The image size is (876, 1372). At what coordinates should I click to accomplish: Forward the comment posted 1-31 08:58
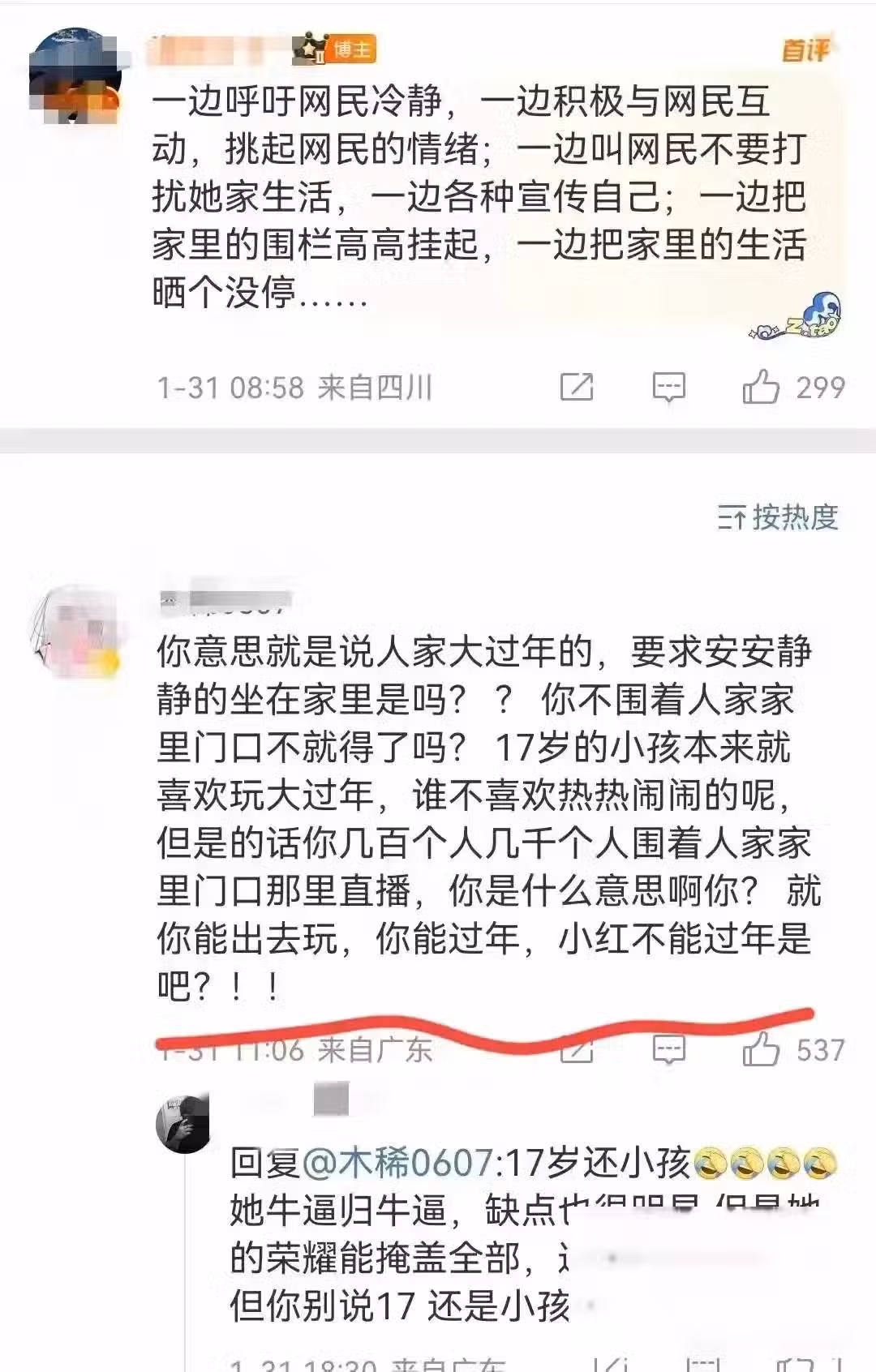[577, 387]
